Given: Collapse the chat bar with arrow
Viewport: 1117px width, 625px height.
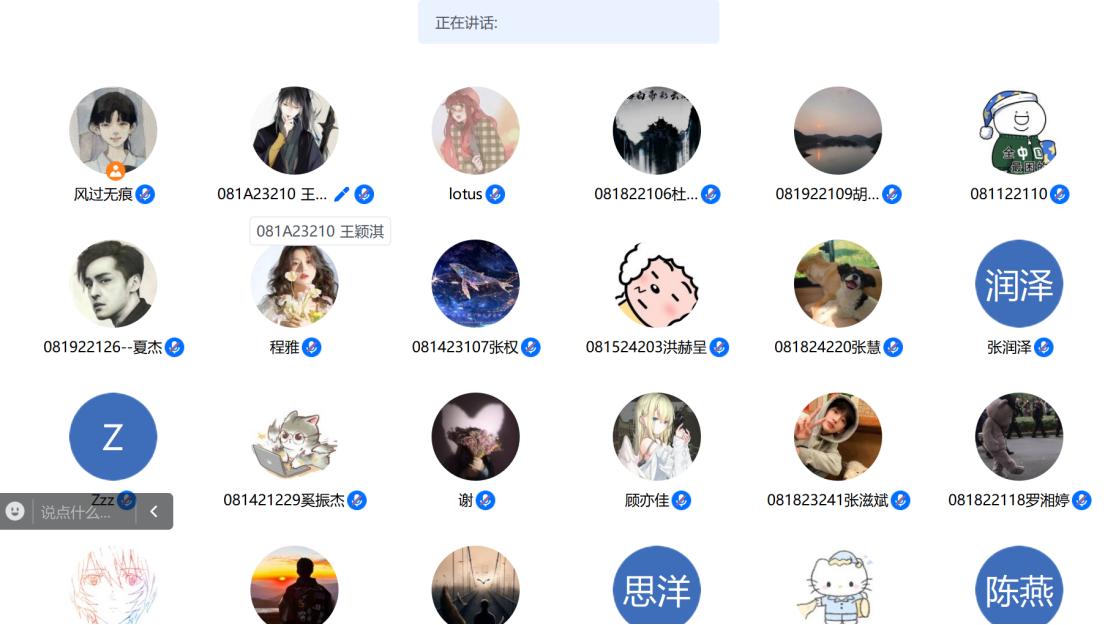Looking at the screenshot, I should click(x=154, y=511).
